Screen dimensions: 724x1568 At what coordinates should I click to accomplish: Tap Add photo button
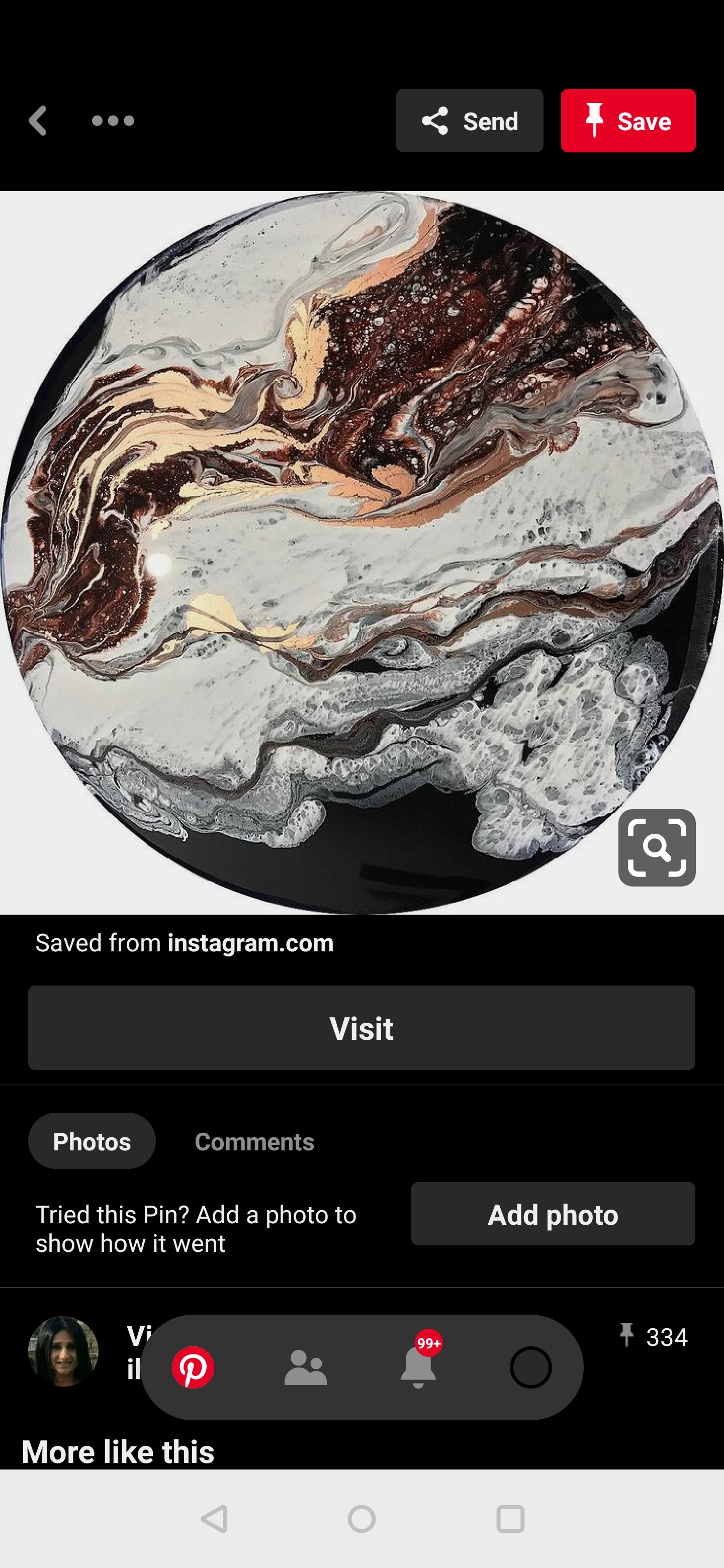pyautogui.click(x=552, y=1214)
